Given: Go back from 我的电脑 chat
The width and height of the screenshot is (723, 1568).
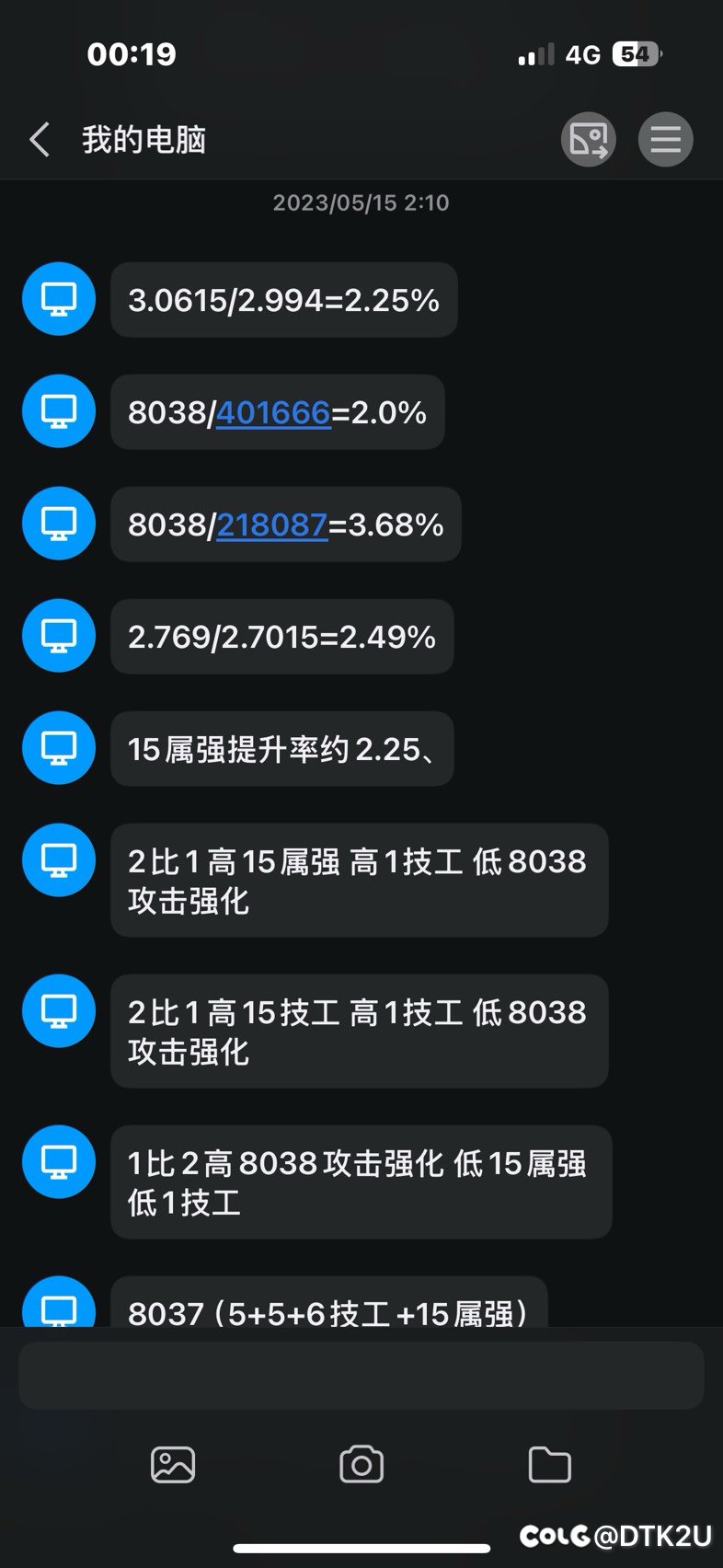Looking at the screenshot, I should [40, 140].
